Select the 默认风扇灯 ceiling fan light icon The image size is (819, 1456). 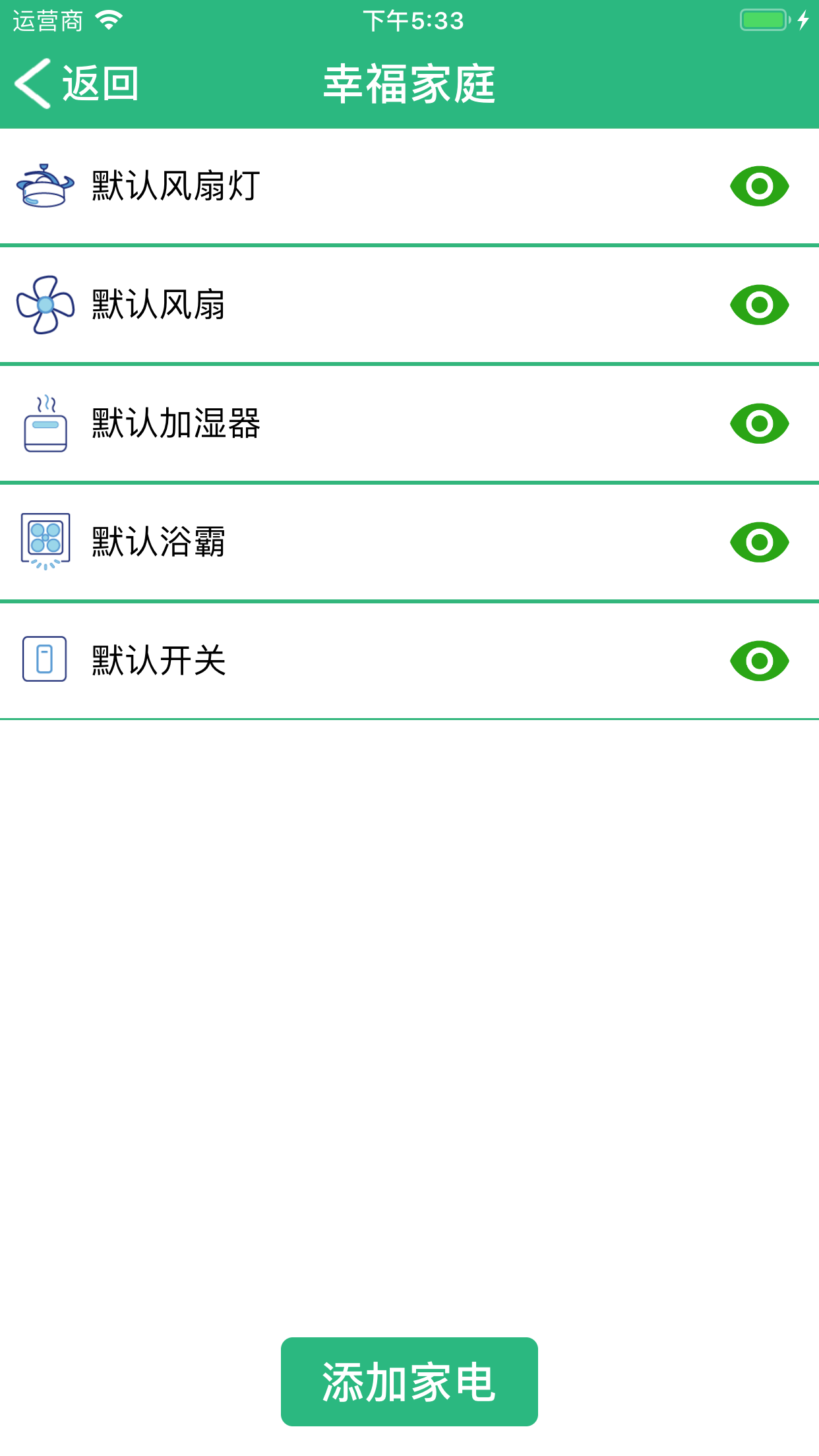pos(45,186)
